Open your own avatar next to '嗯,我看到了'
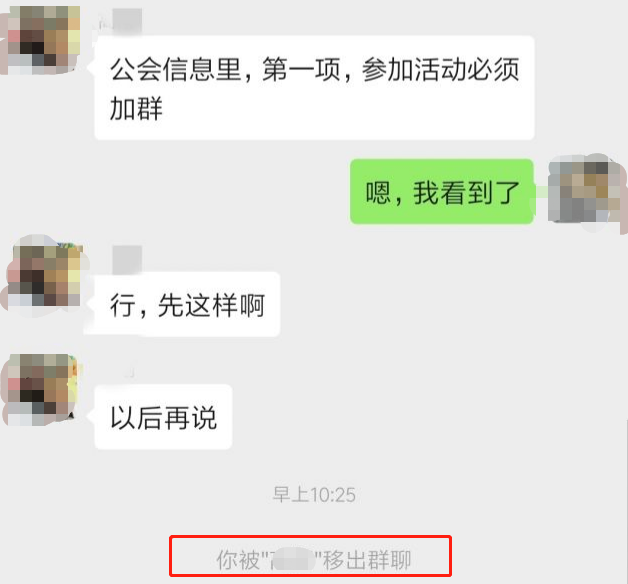This screenshot has height=584, width=628. (x=586, y=191)
